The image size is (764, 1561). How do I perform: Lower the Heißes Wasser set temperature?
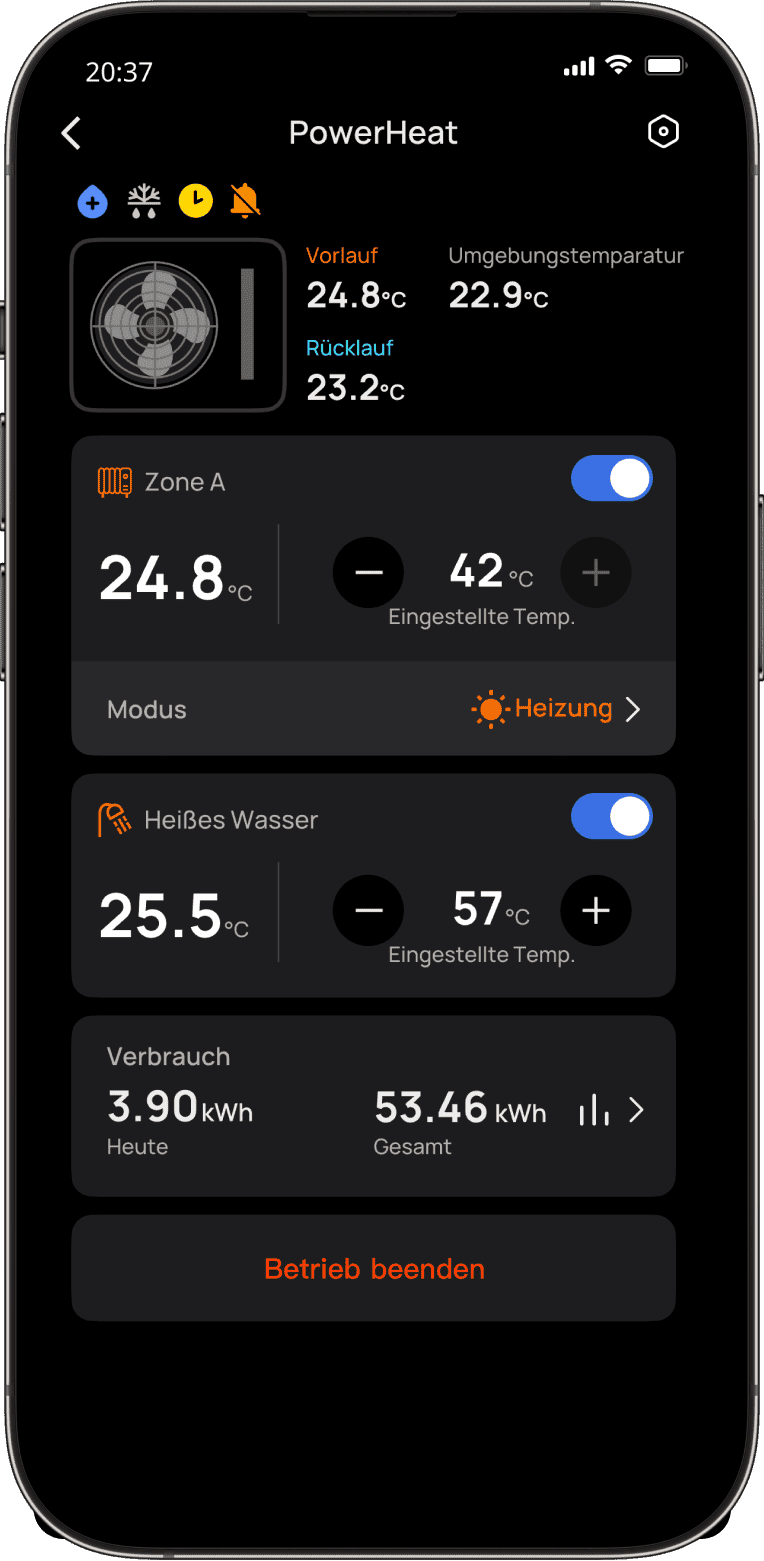[368, 911]
